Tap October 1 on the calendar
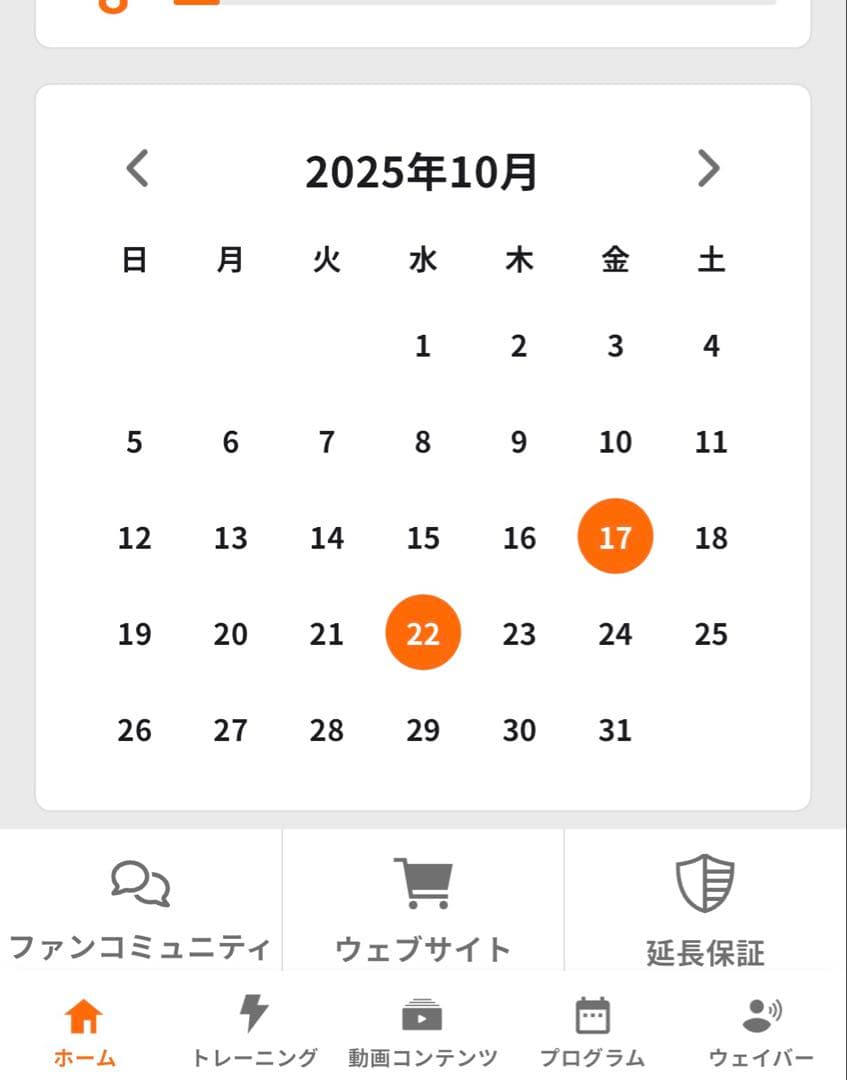The height and width of the screenshot is (1080, 847). tap(423, 345)
